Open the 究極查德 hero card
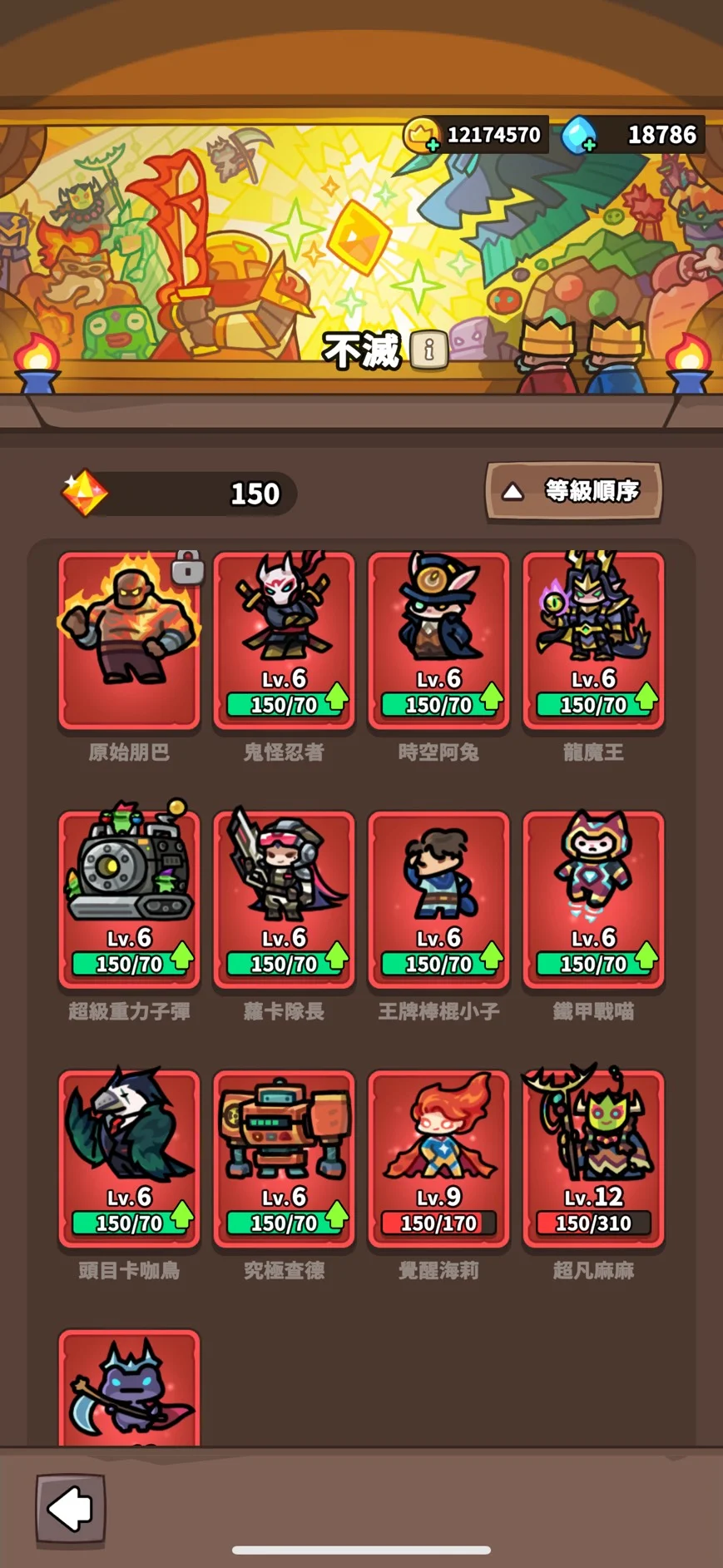 click(x=284, y=1157)
